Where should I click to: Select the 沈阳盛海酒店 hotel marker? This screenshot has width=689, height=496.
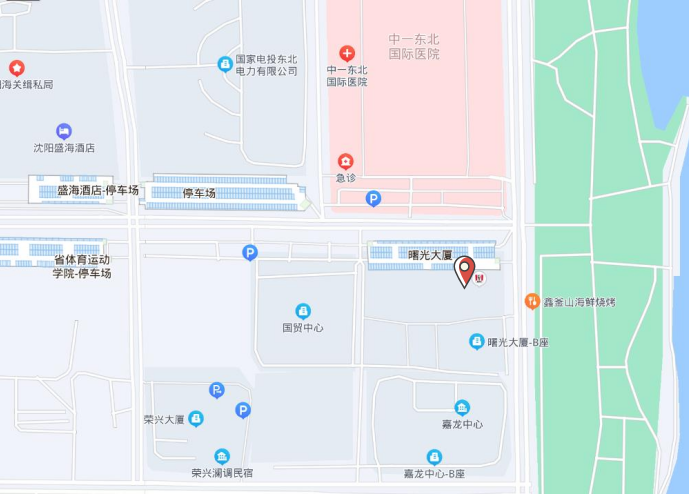64,131
